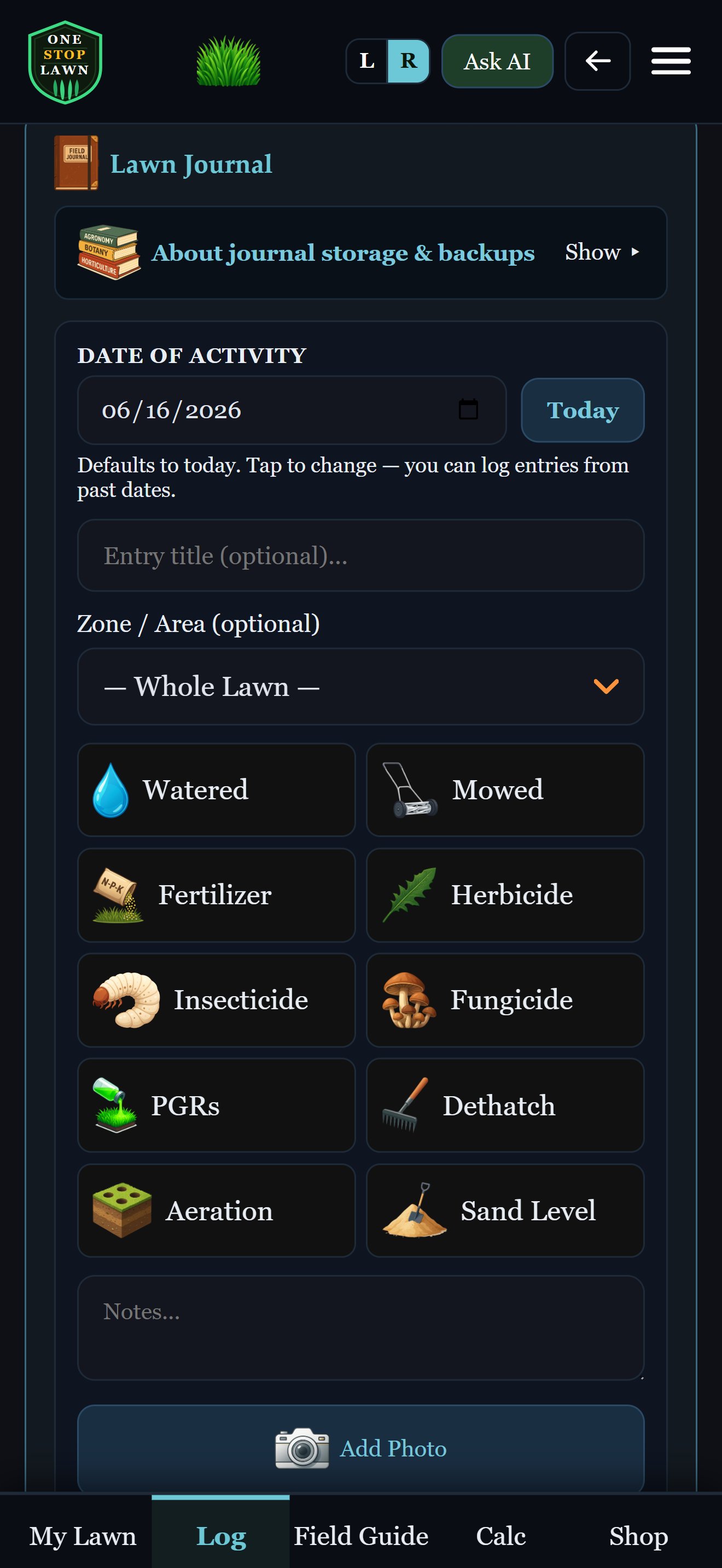Expand About journal storage & backups
Screen dimensions: 722x1568
(360, 253)
